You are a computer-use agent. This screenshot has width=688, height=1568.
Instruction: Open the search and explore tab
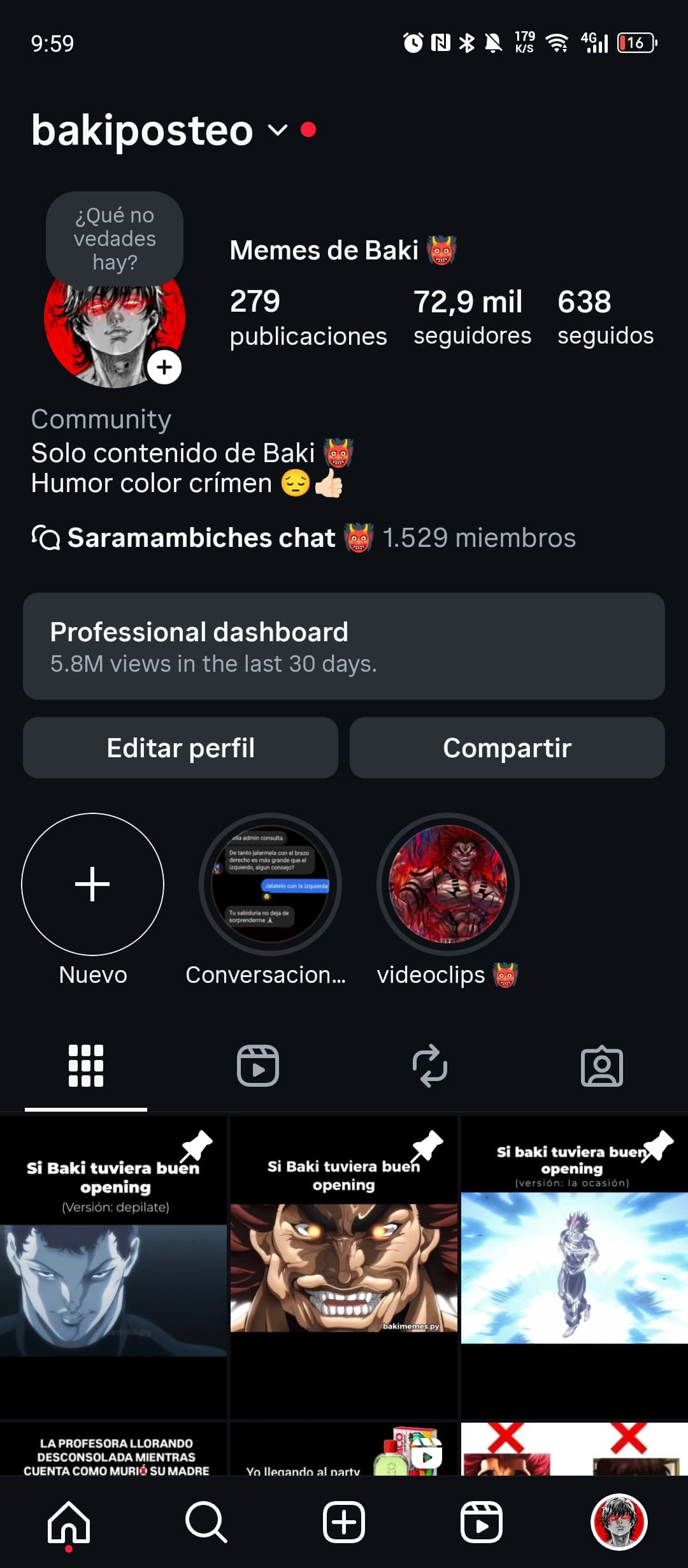(206, 1522)
